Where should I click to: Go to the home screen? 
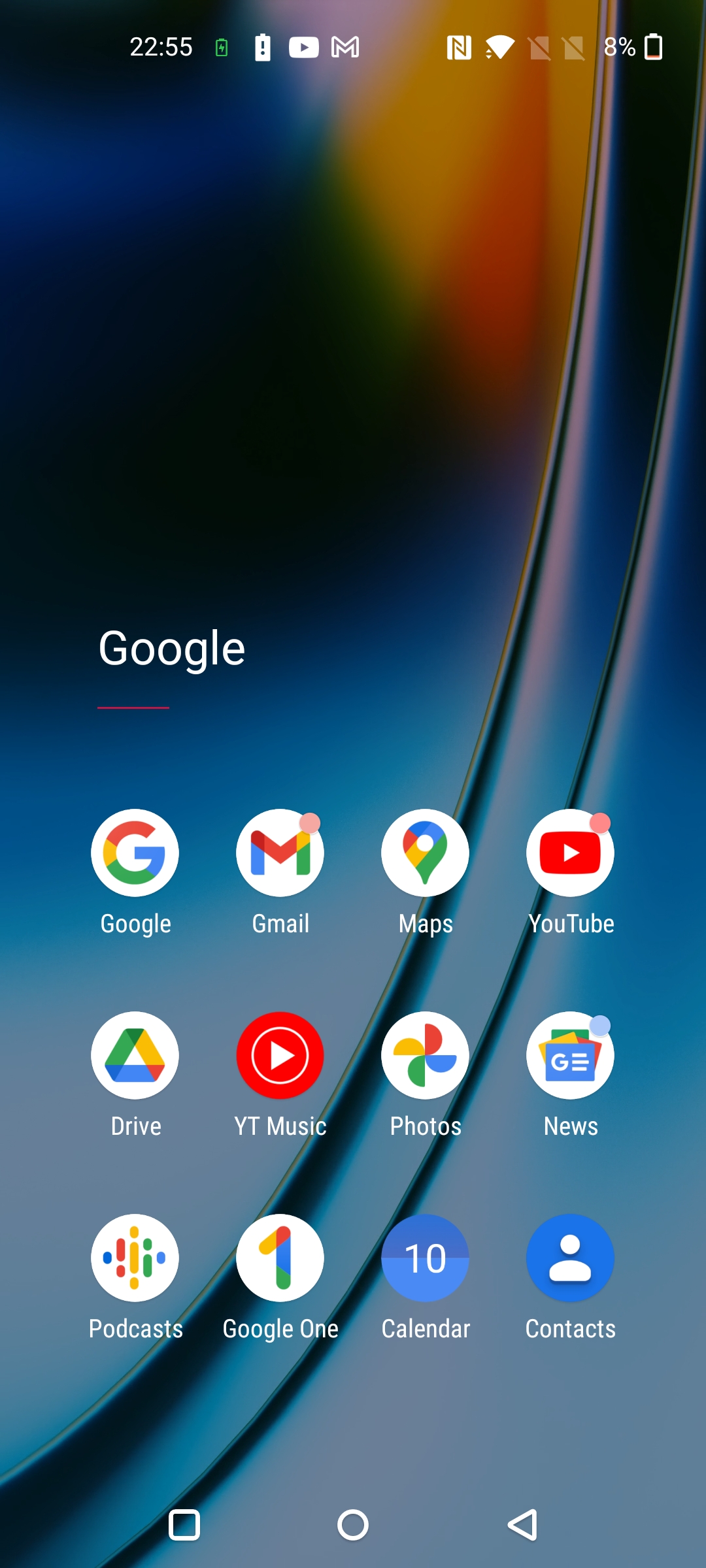point(353,1525)
